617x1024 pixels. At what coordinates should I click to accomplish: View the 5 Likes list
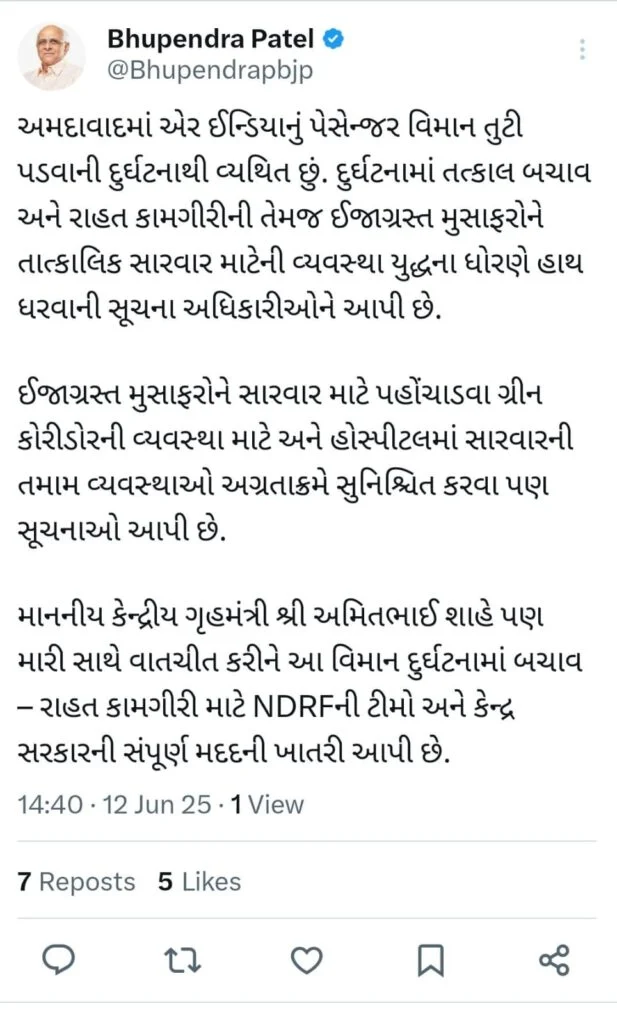[x=199, y=882]
